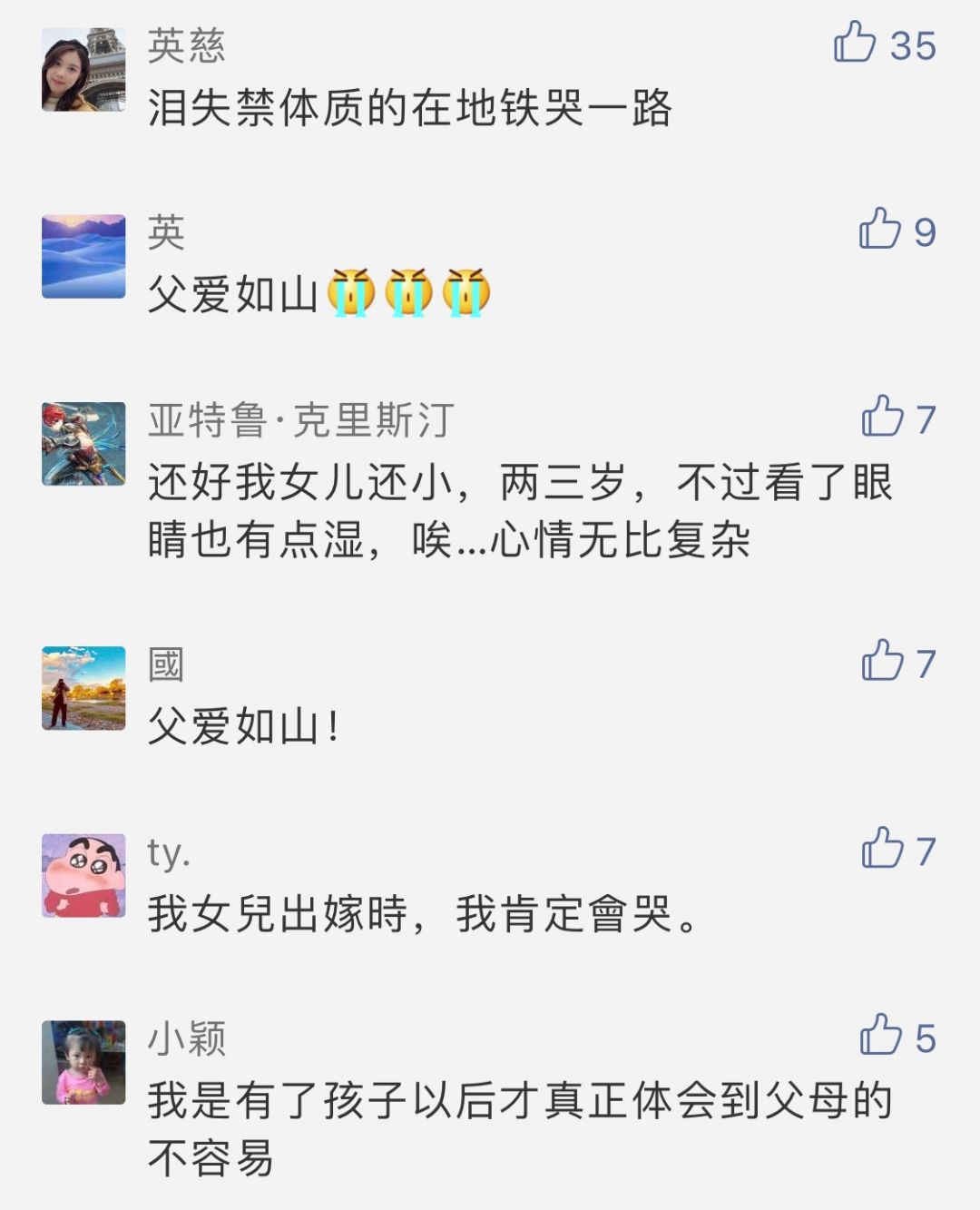Like 英's comment with crying emojis
The image size is (980, 1210).
(x=879, y=229)
